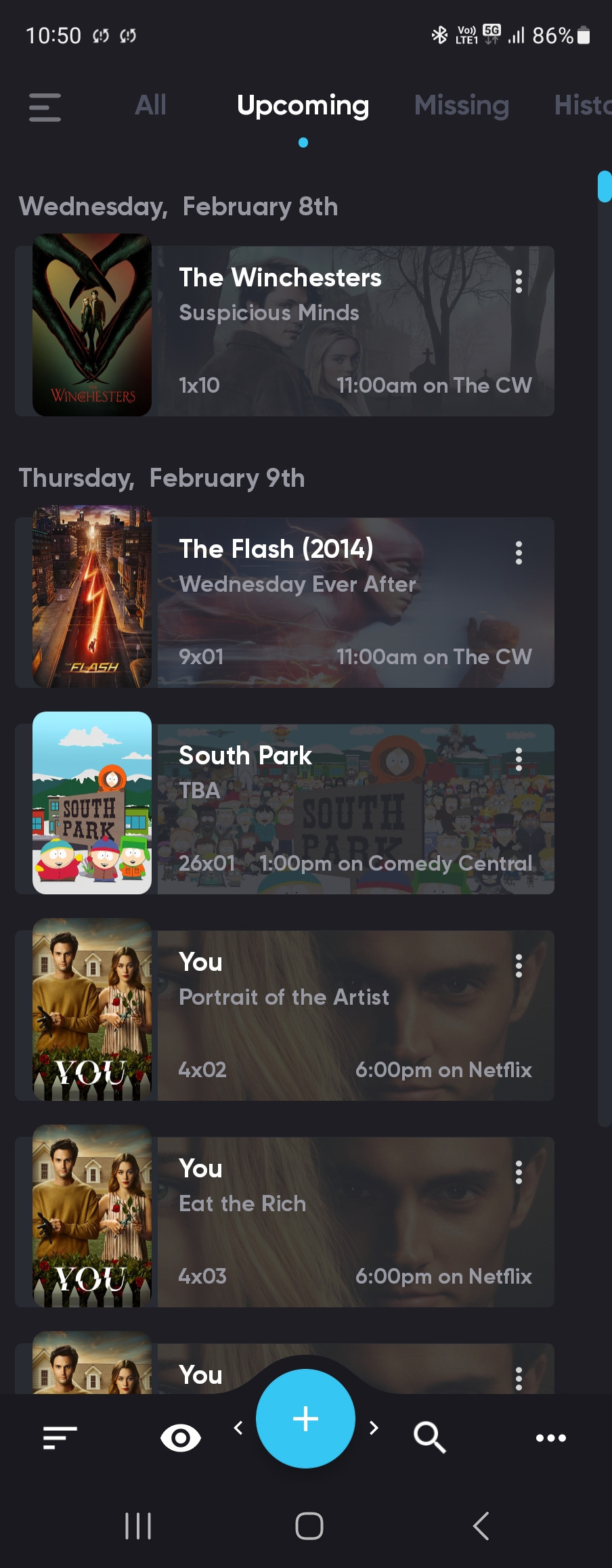Open options for The Winchesters episode
Screen dimensions: 612x1568
click(x=519, y=281)
